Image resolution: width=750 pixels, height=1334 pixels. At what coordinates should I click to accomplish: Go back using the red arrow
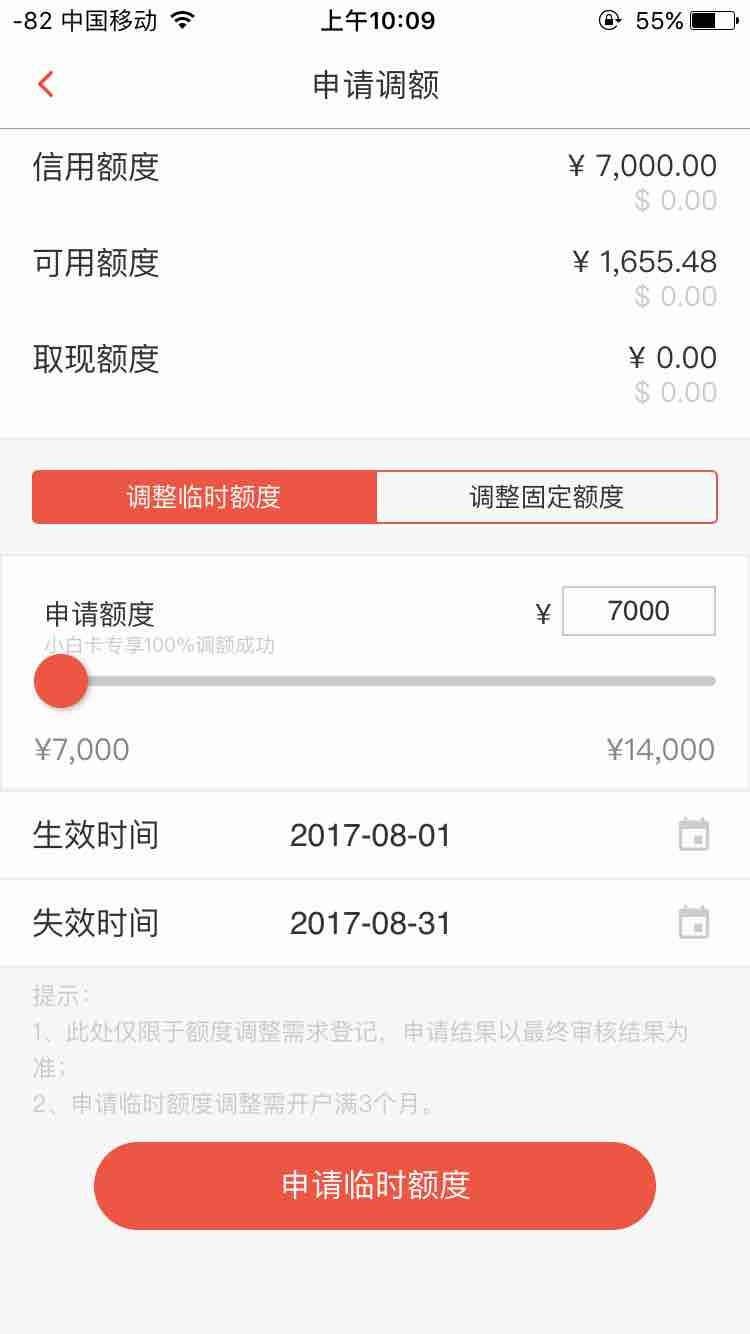pyautogui.click(x=45, y=84)
